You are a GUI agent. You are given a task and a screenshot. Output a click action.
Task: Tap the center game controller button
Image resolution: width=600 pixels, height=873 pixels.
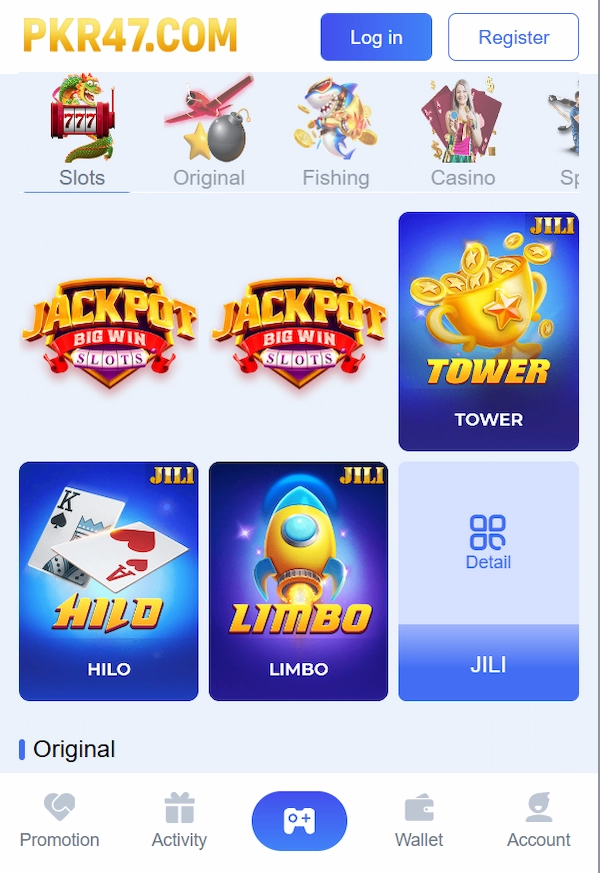tap(299, 821)
